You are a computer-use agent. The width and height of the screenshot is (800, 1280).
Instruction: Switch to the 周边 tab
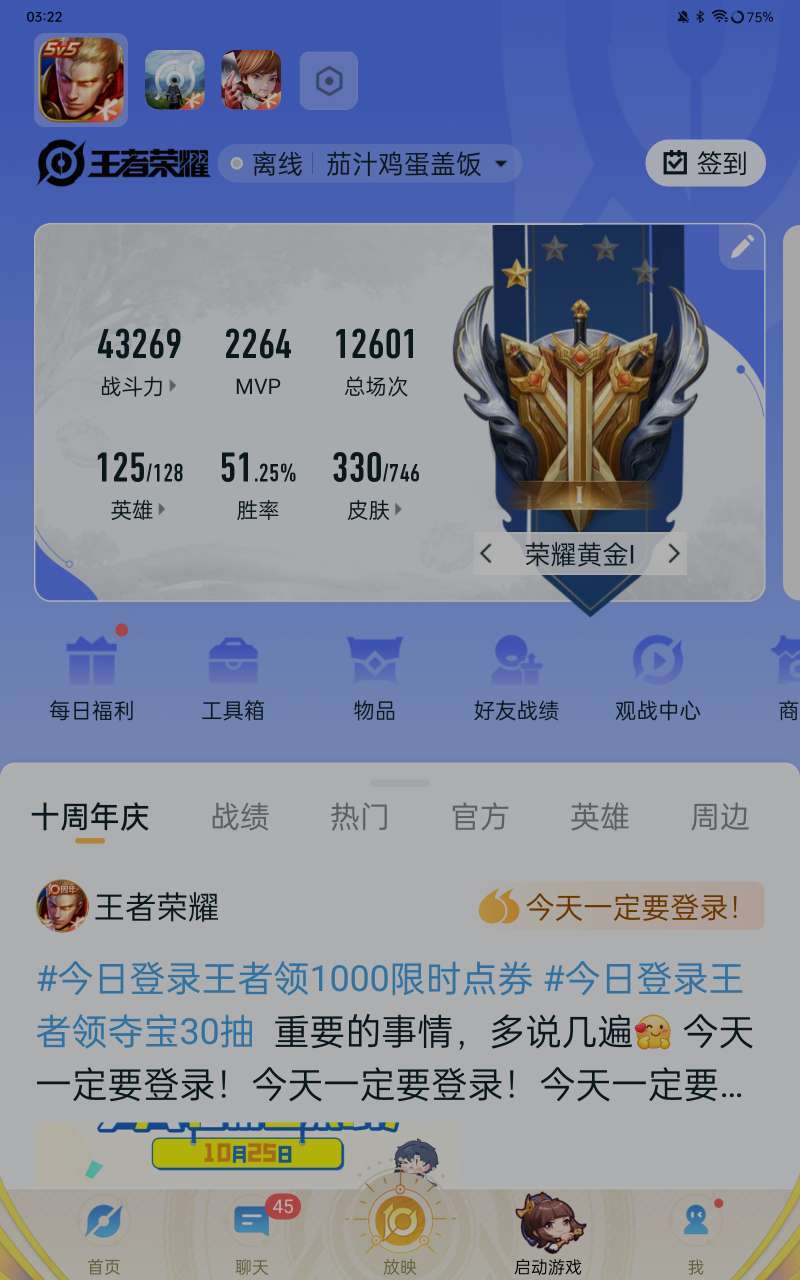pos(720,817)
